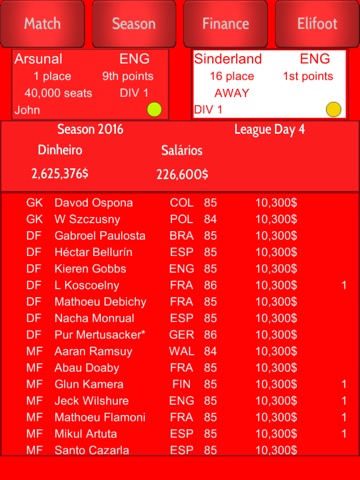The width and height of the screenshot is (360, 480).
Task: Pick Mathoeu Debichy from the squad
Action: [180, 302]
